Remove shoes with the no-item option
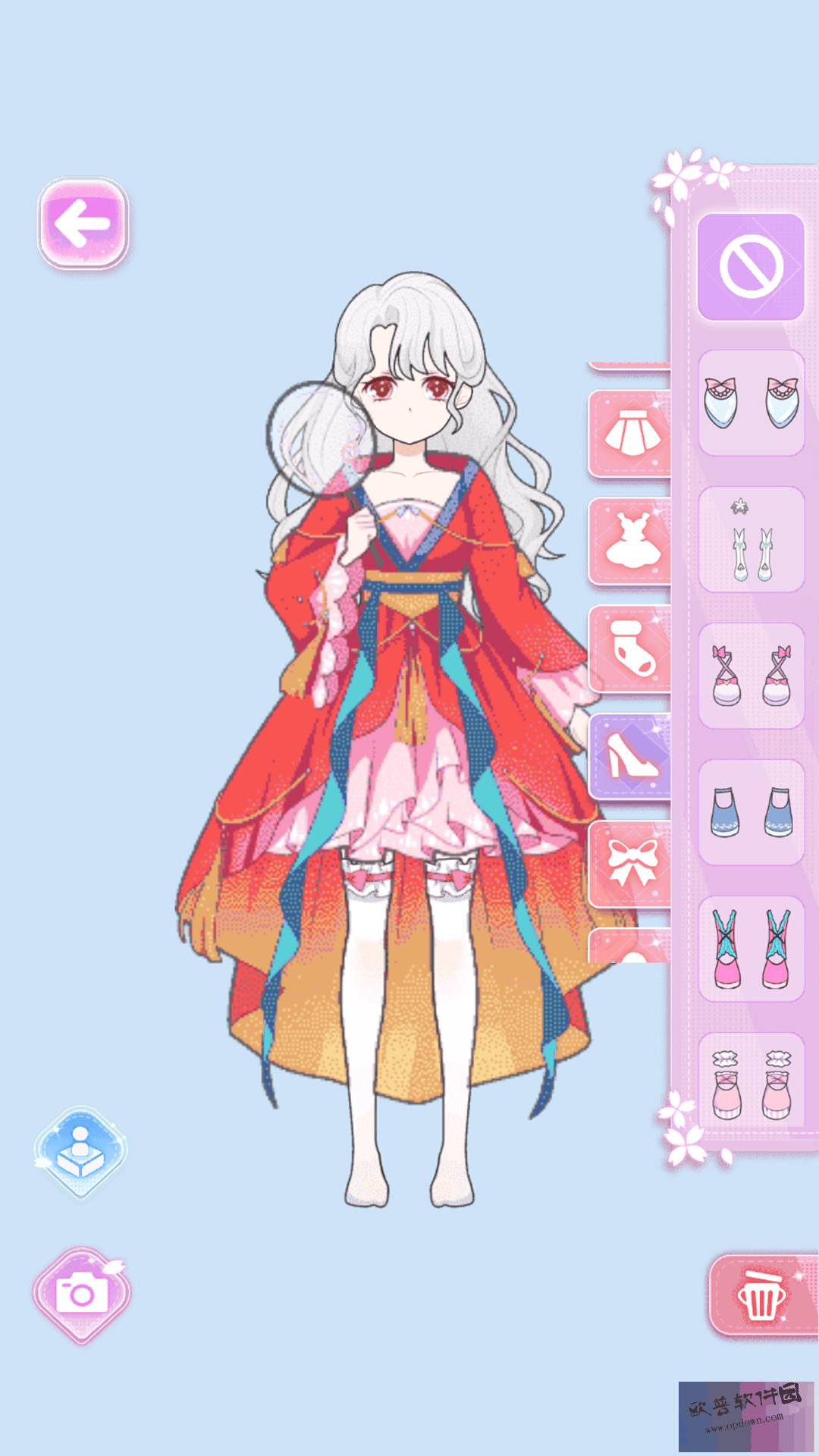The width and height of the screenshot is (819, 1456). point(750,266)
